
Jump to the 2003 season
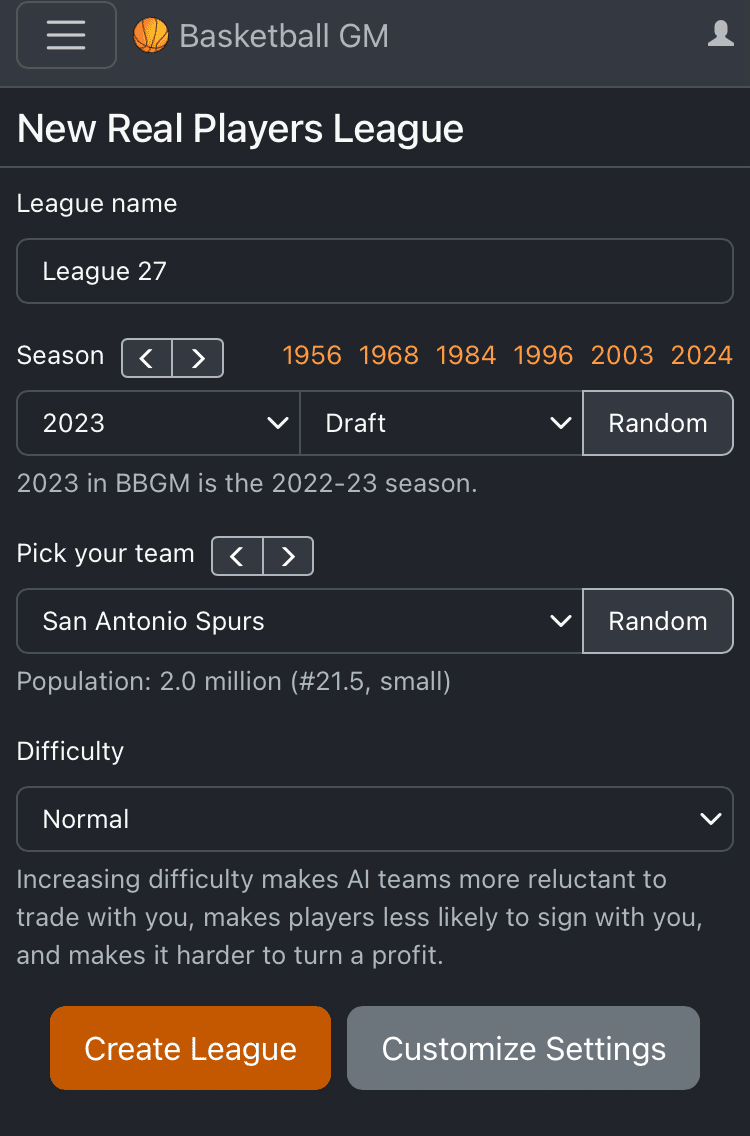[x=622, y=355]
